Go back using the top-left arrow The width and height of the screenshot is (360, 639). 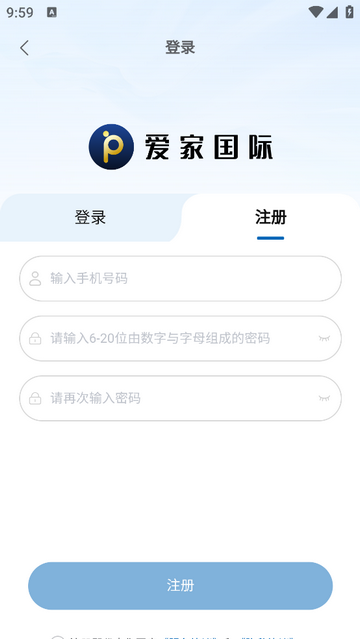(24, 48)
